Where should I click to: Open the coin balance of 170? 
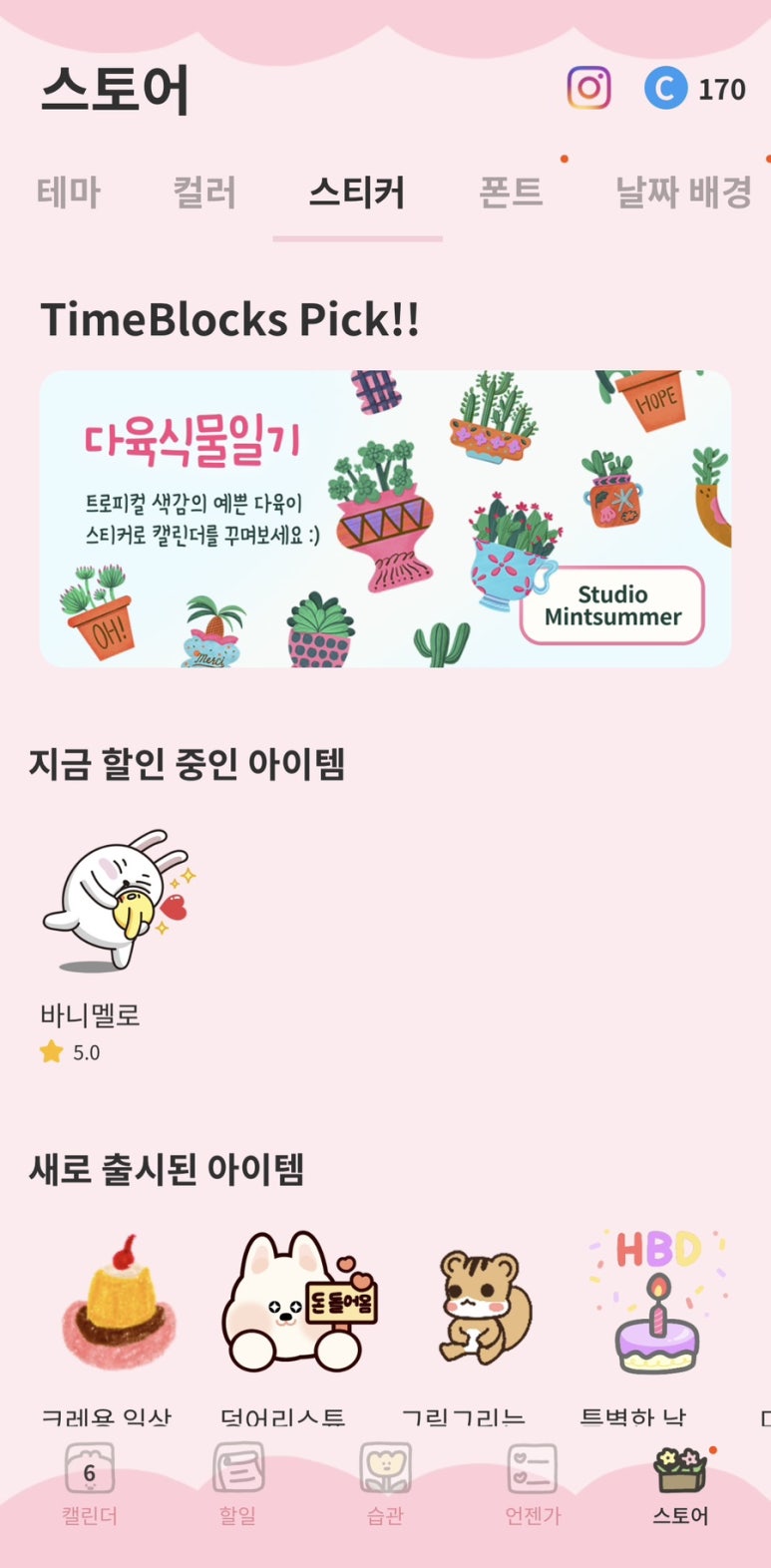[x=695, y=89]
